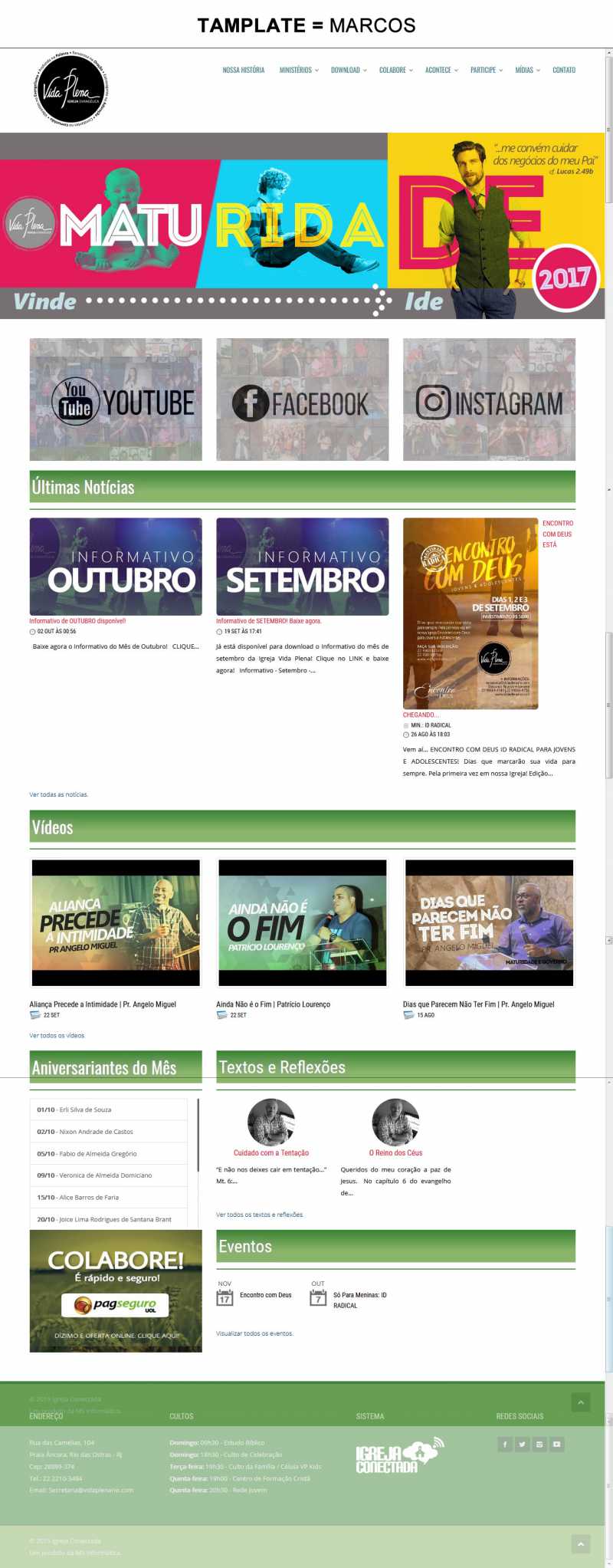Open the Instagram profile tile

(x=489, y=399)
